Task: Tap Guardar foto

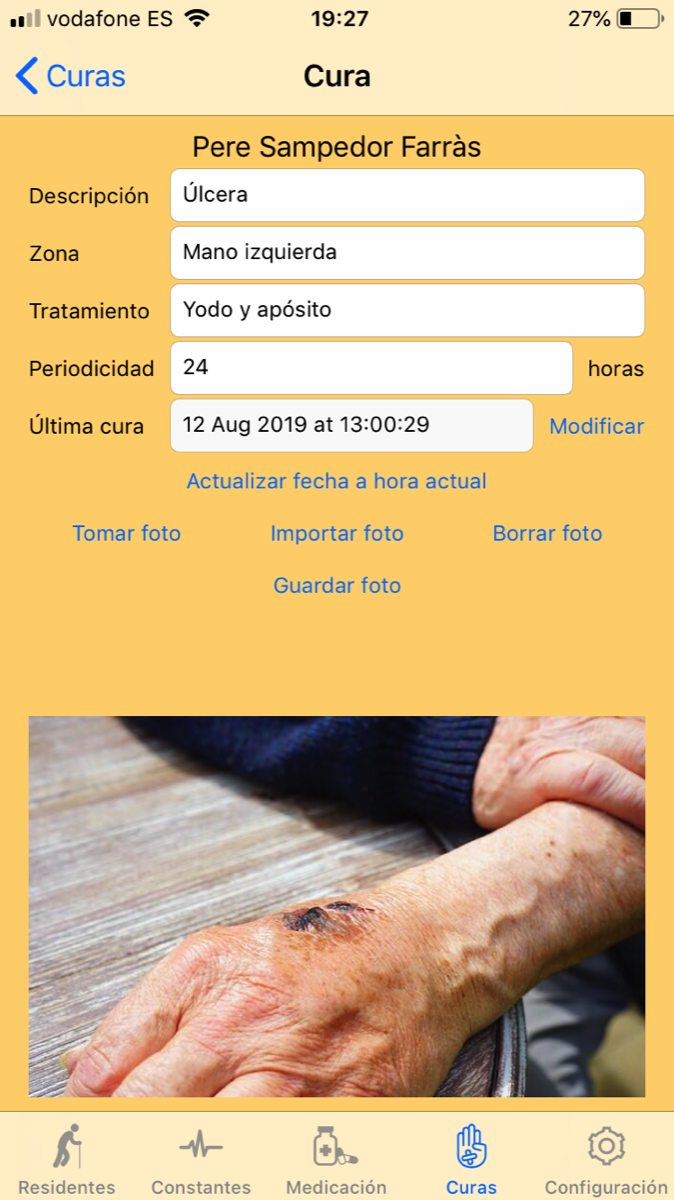Action: (337, 585)
